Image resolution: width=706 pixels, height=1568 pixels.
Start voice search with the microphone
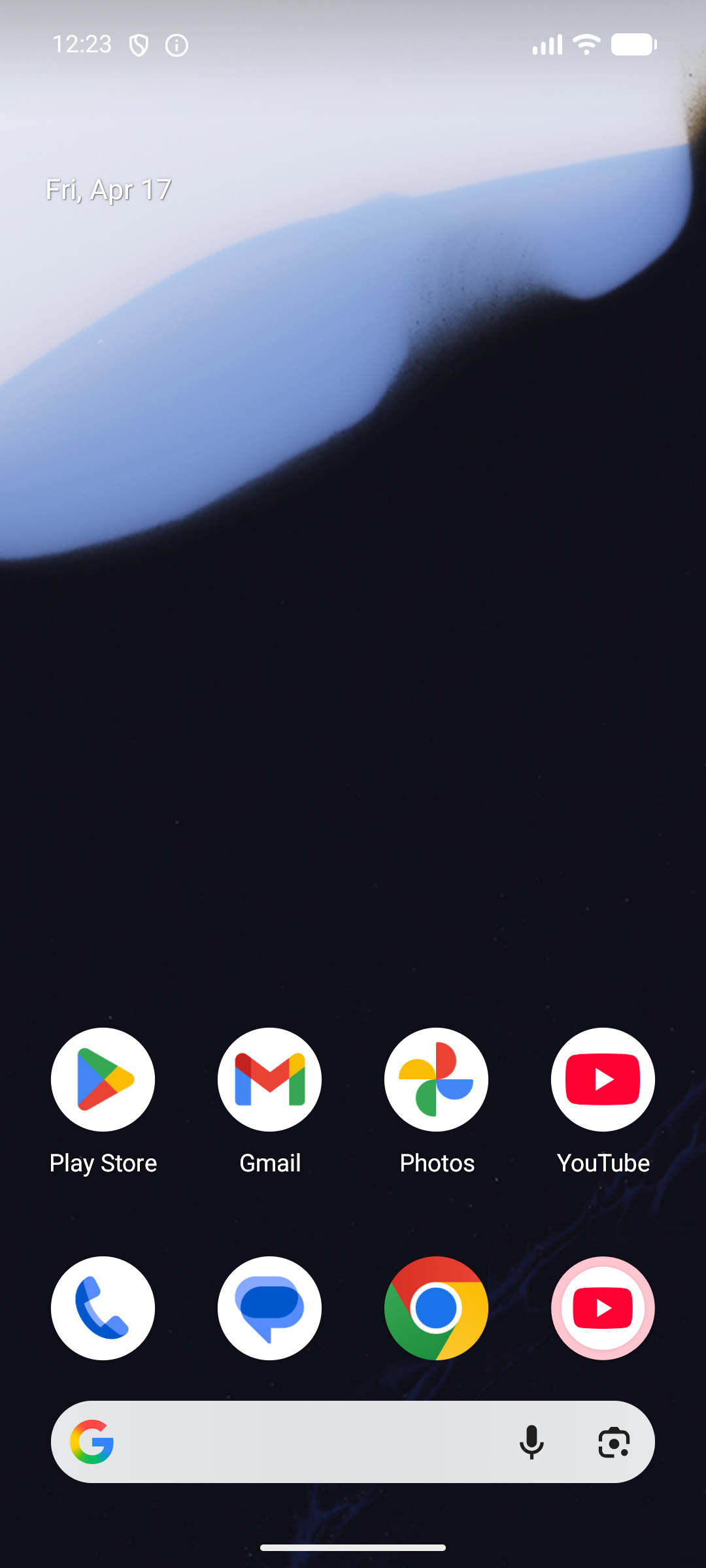pyautogui.click(x=531, y=1442)
